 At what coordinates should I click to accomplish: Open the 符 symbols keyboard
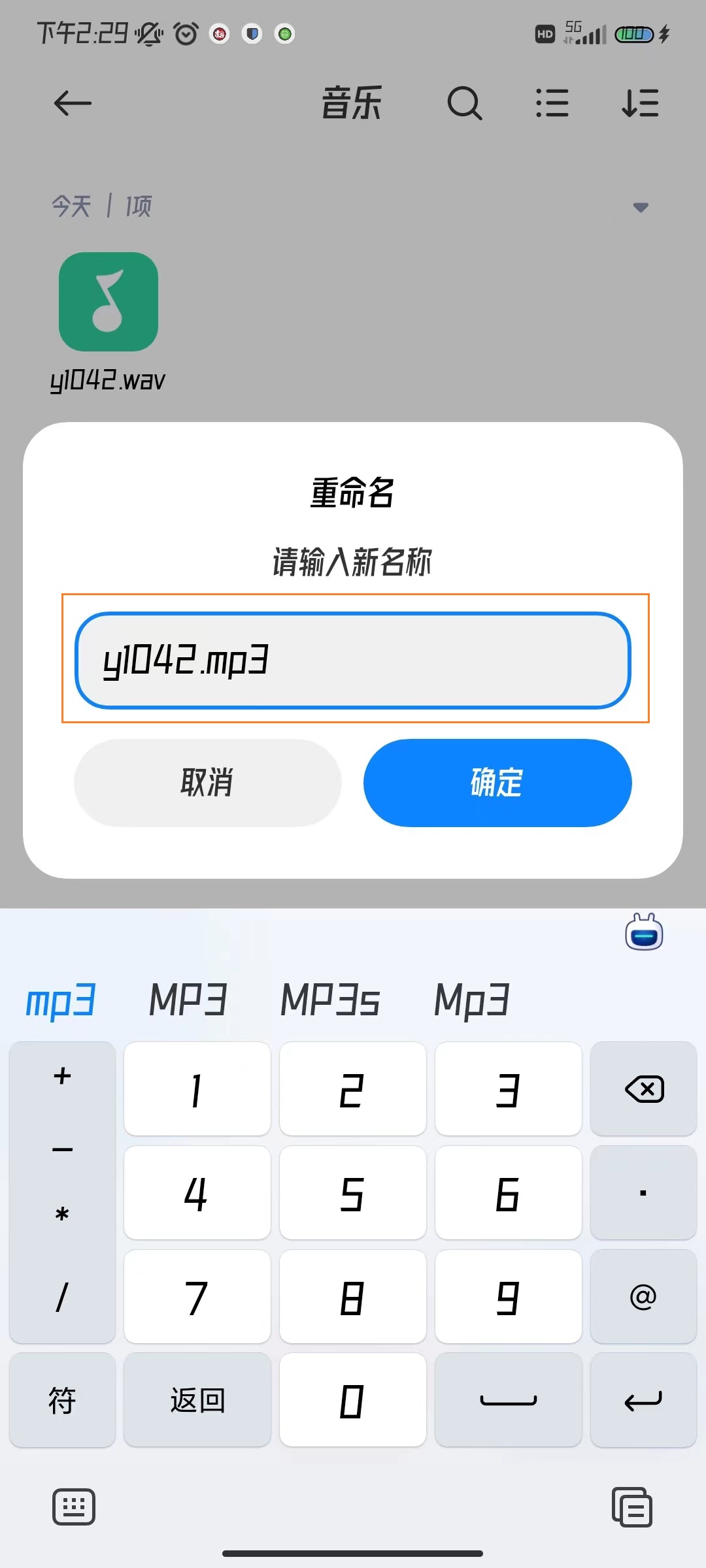click(62, 1400)
